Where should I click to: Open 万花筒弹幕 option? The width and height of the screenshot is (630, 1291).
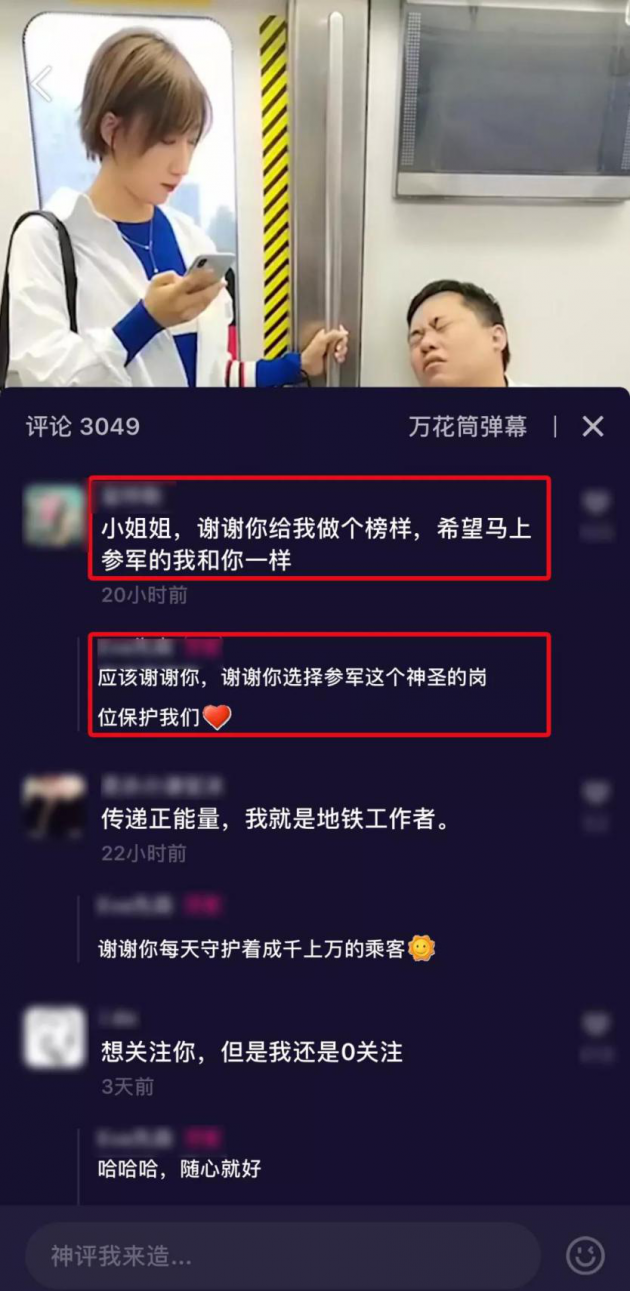coord(467,427)
